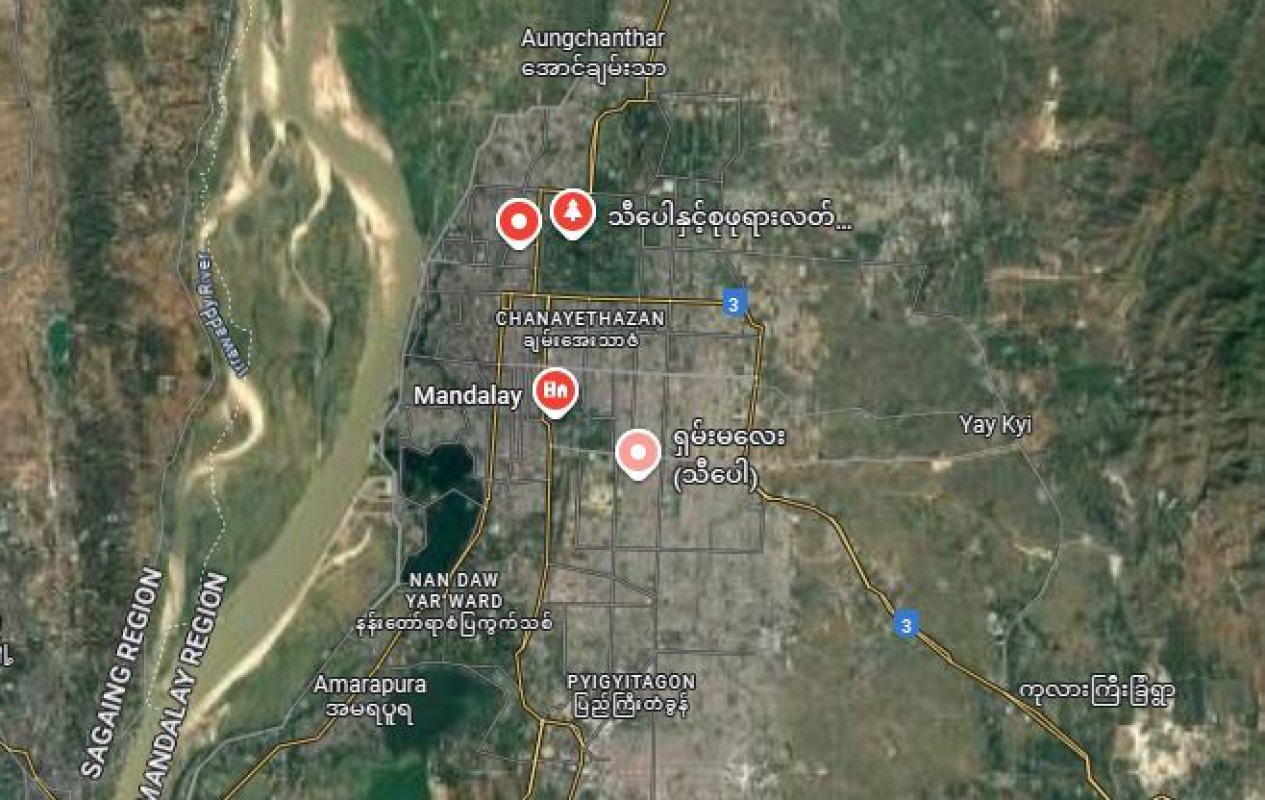Select the red dot pin beside the park pin
Image resolution: width=1265 pixels, height=800 pixels.
pyautogui.click(x=519, y=221)
